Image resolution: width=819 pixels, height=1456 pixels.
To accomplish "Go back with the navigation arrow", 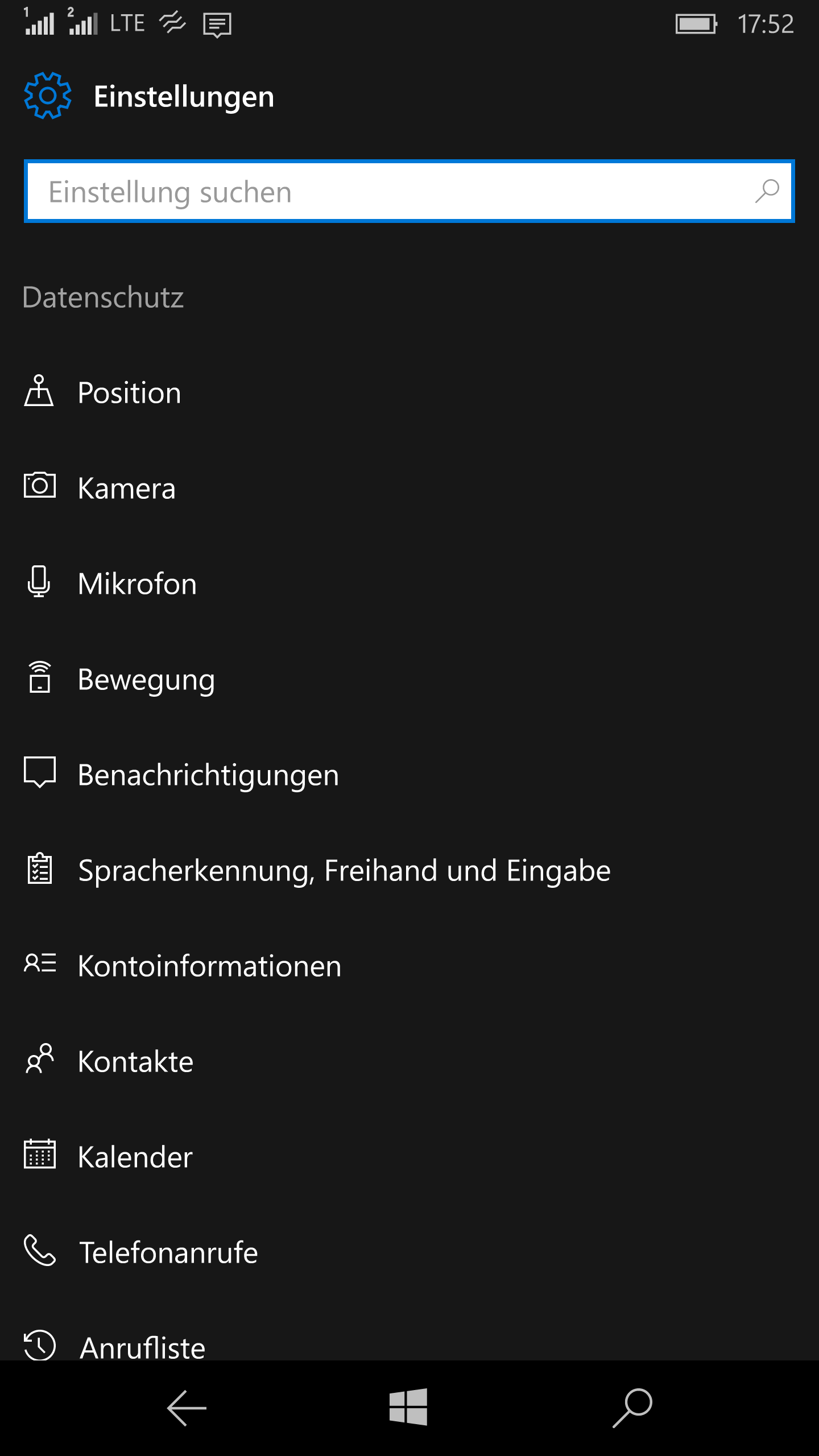I will (187, 1408).
